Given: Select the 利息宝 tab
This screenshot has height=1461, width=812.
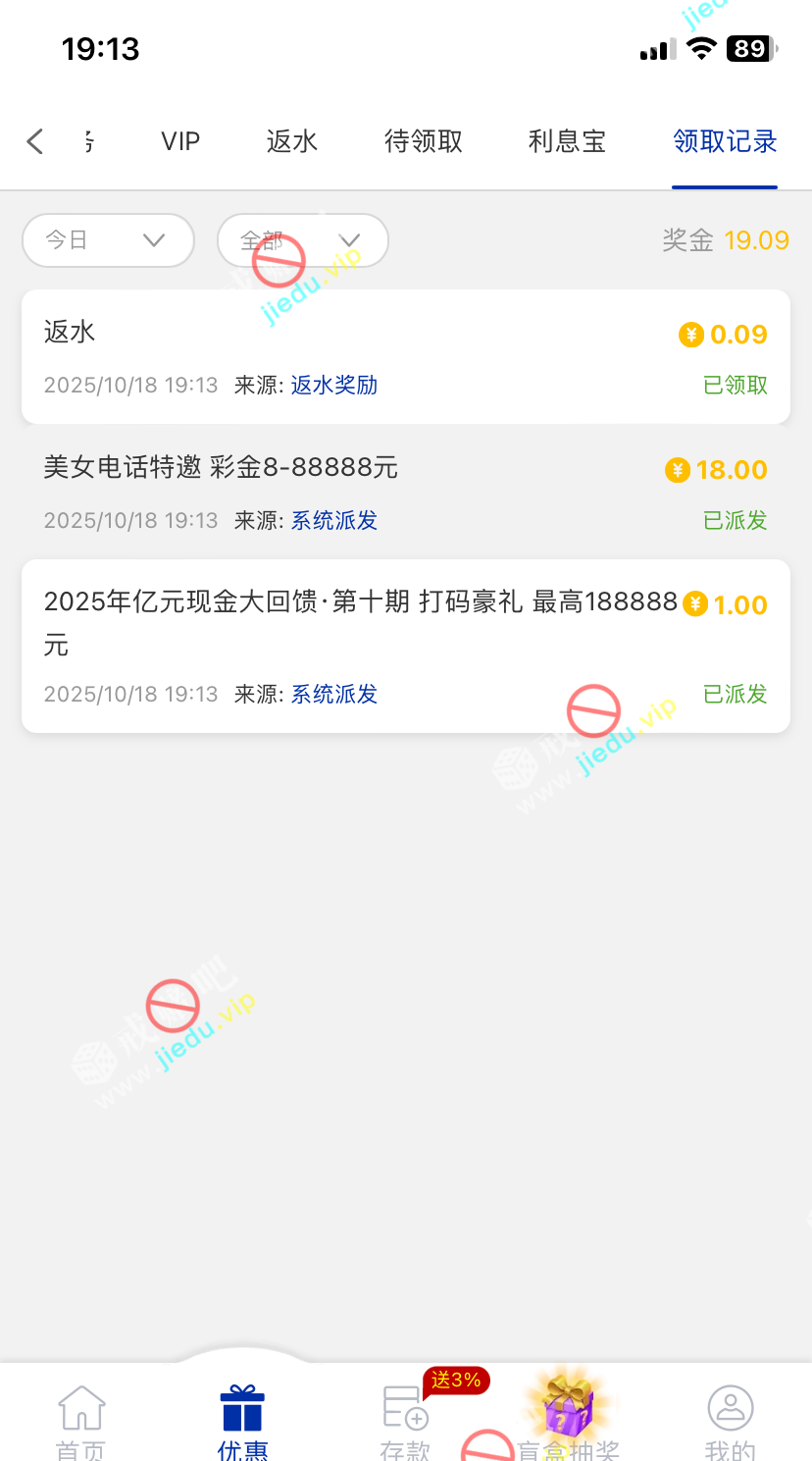Looking at the screenshot, I should 567,141.
